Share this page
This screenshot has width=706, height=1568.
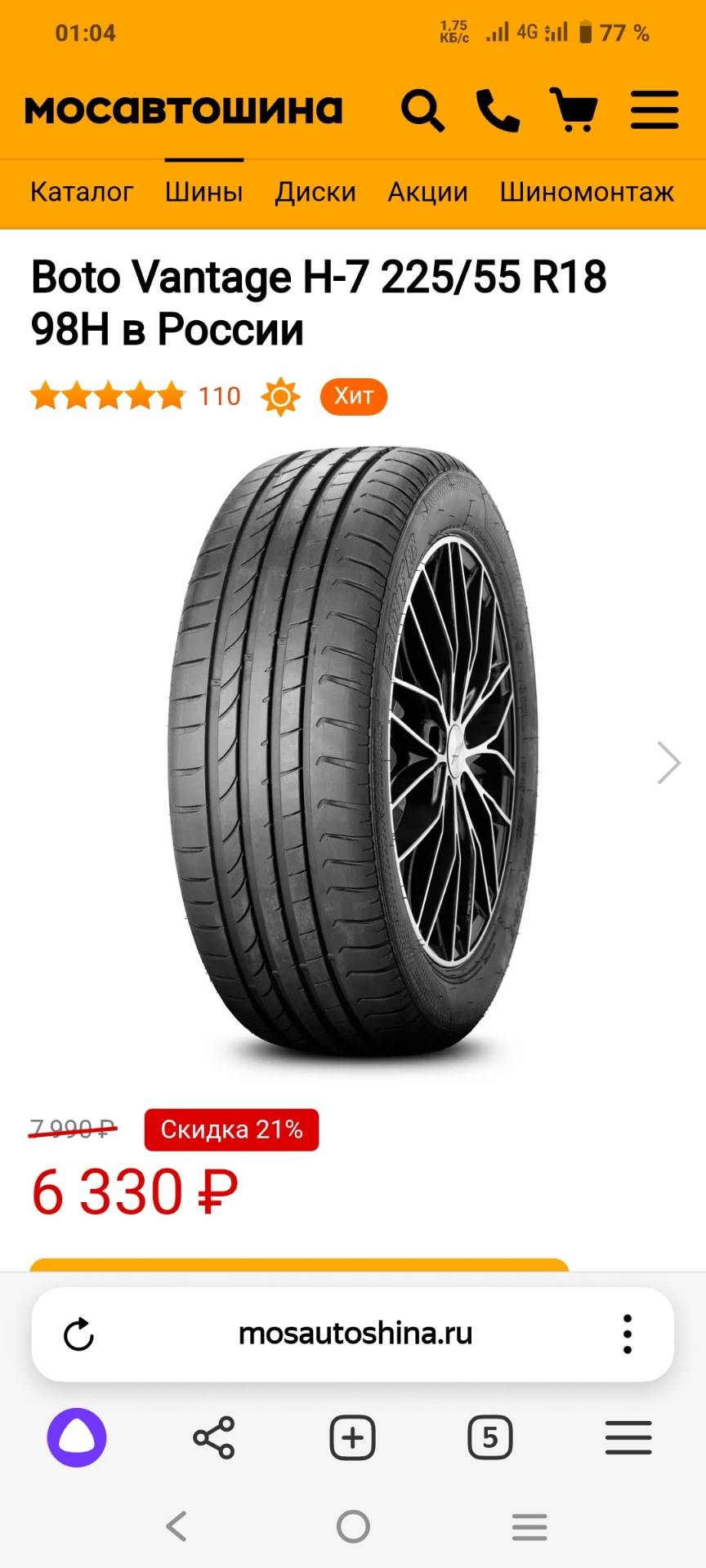[x=214, y=1438]
